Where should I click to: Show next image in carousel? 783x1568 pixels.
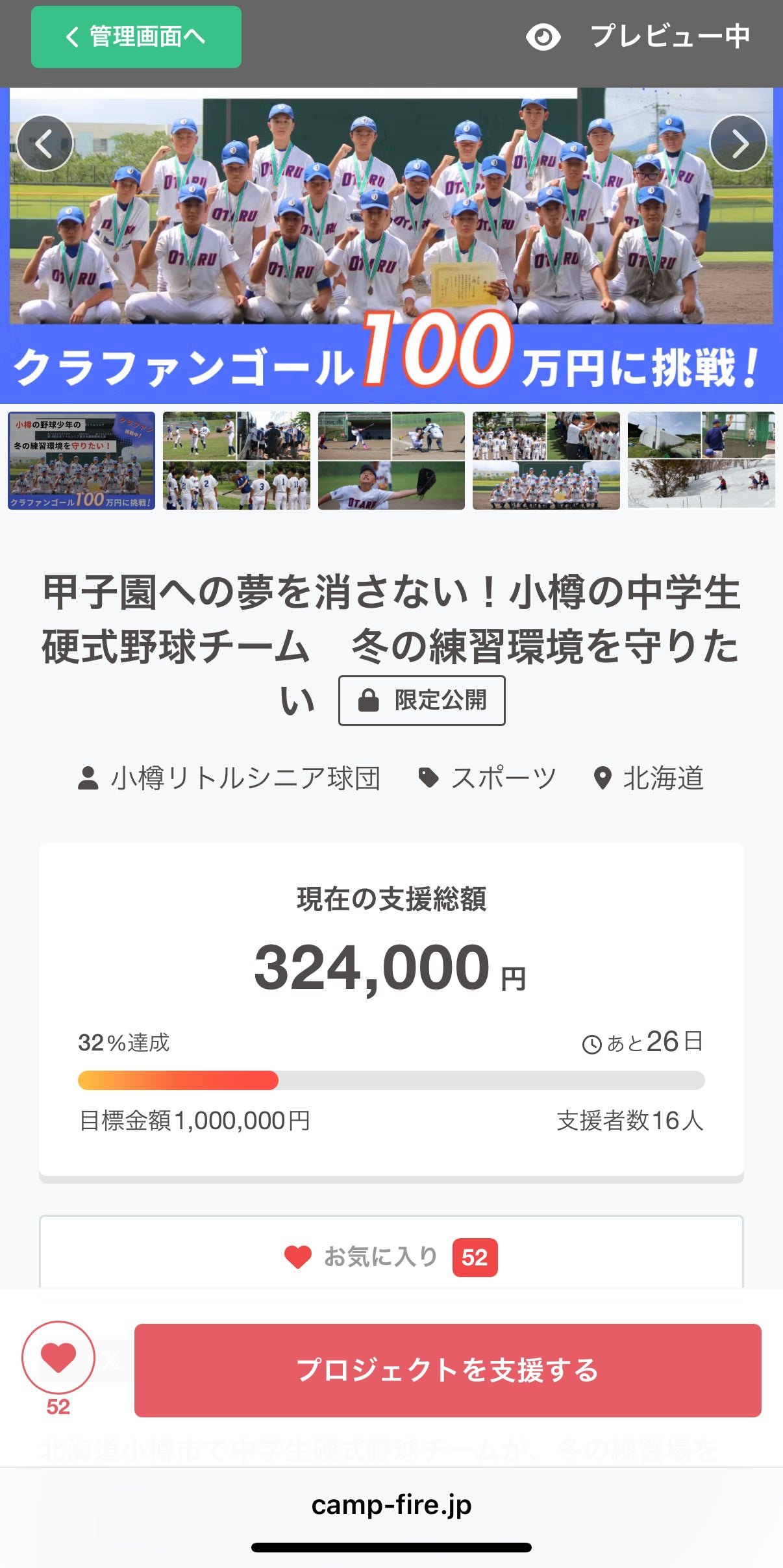[738, 143]
